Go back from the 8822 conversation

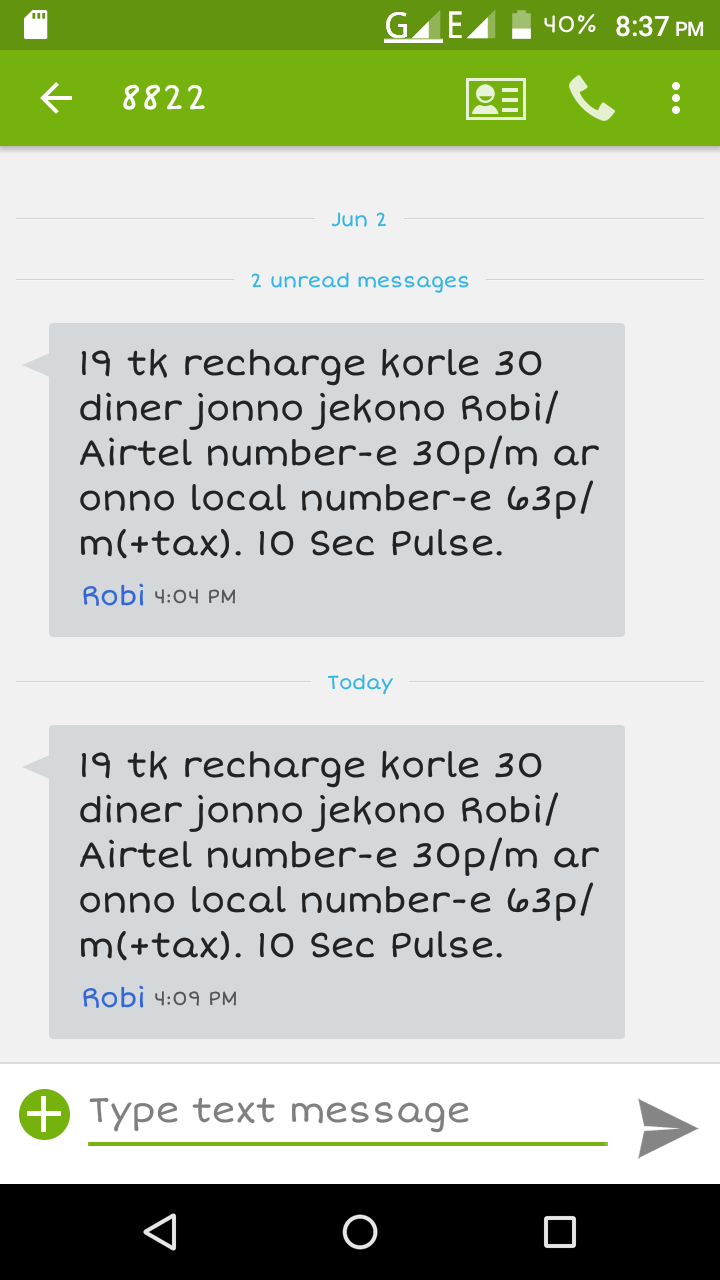tap(56, 98)
